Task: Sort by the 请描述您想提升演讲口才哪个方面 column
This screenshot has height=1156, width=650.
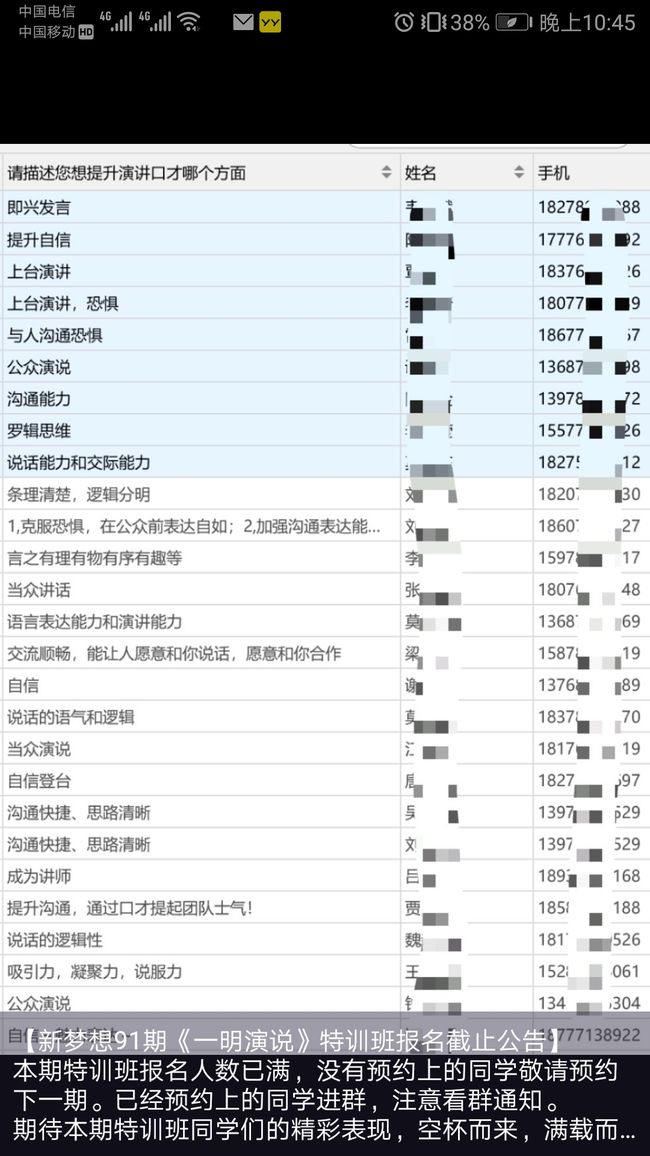Action: tap(386, 173)
